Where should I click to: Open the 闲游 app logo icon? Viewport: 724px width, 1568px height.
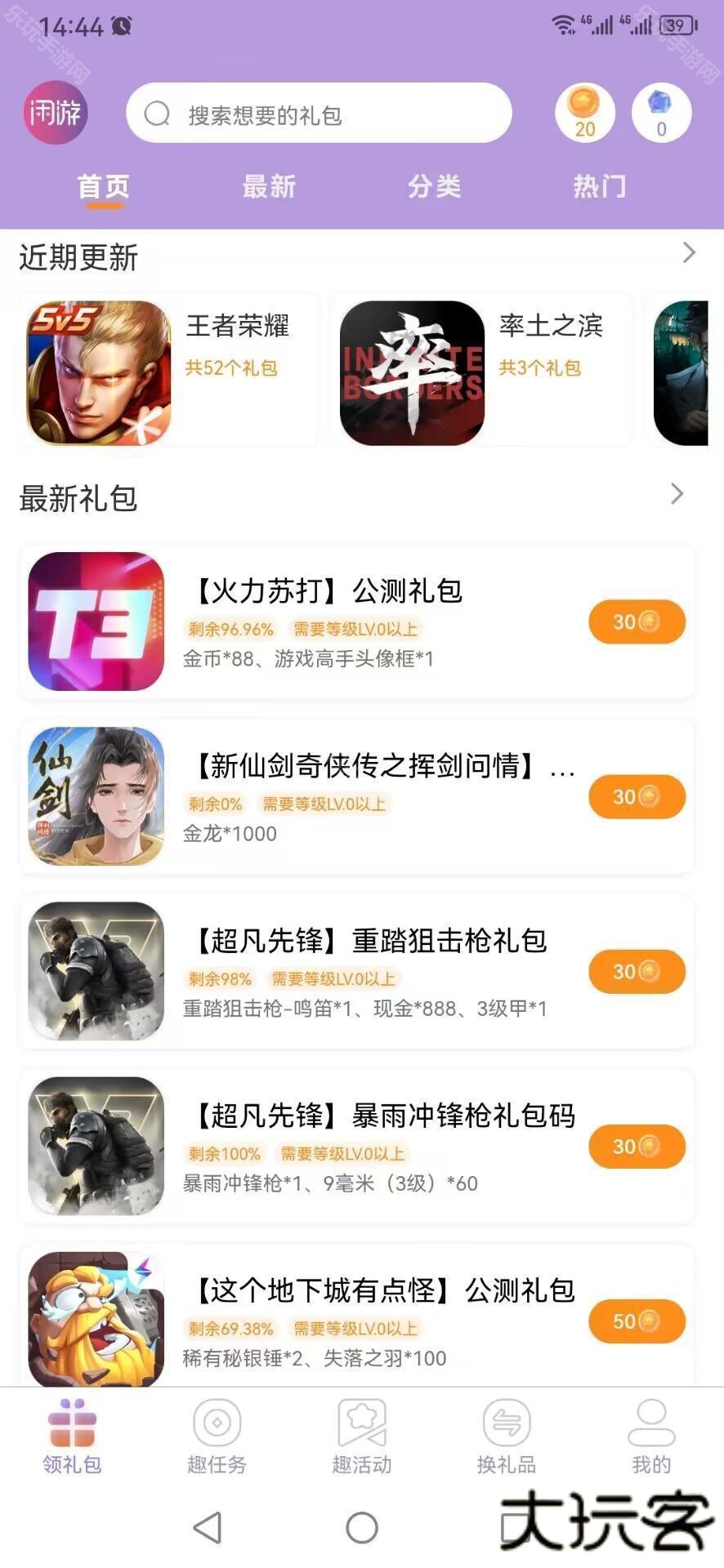[x=54, y=113]
